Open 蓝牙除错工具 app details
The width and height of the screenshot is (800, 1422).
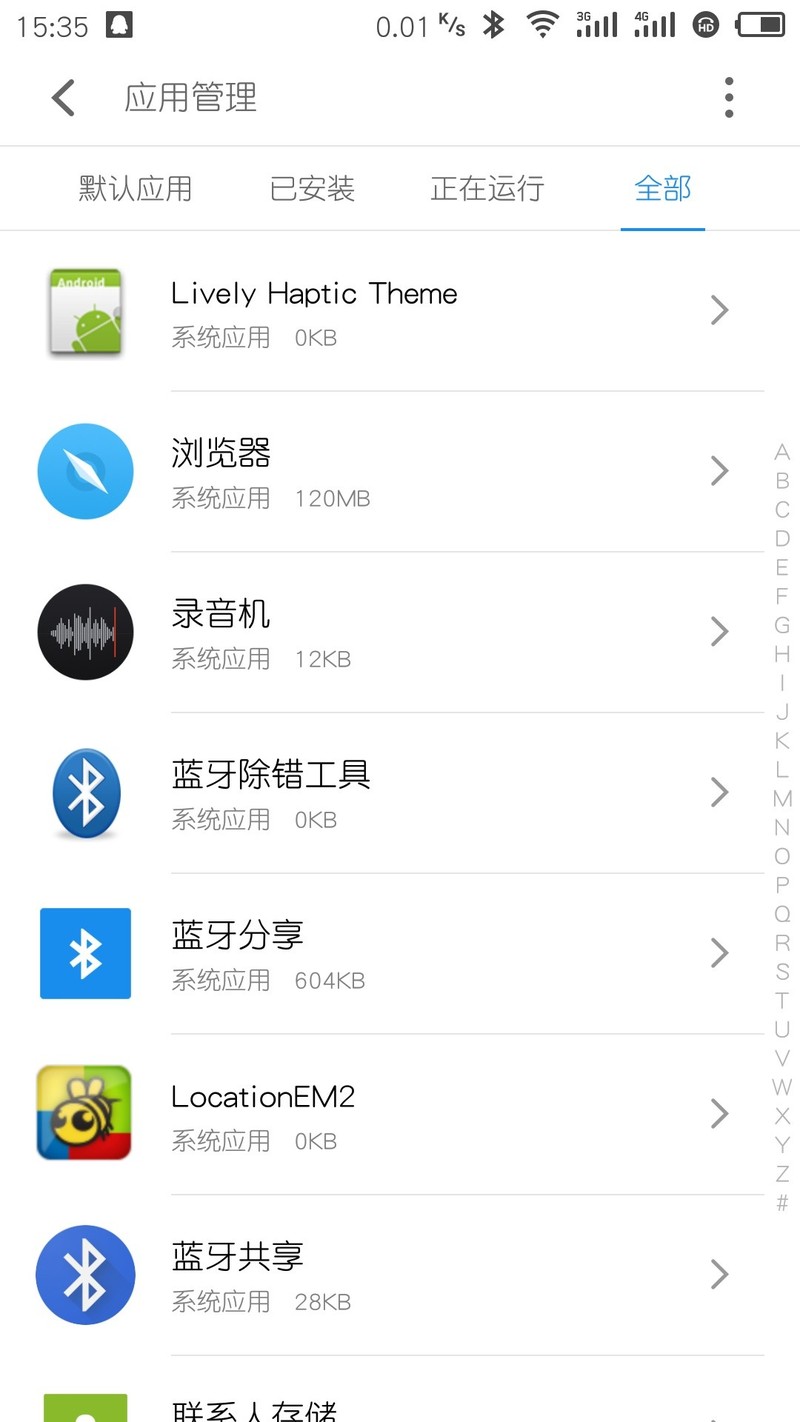pos(400,794)
